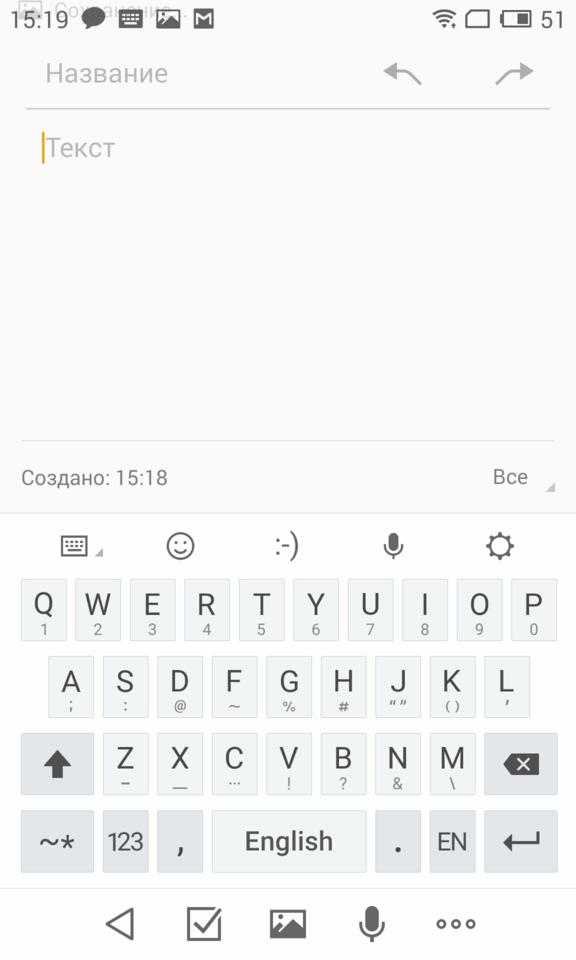This screenshot has height=960, width=576.
Task: Attach an image to the note
Action: point(288,923)
